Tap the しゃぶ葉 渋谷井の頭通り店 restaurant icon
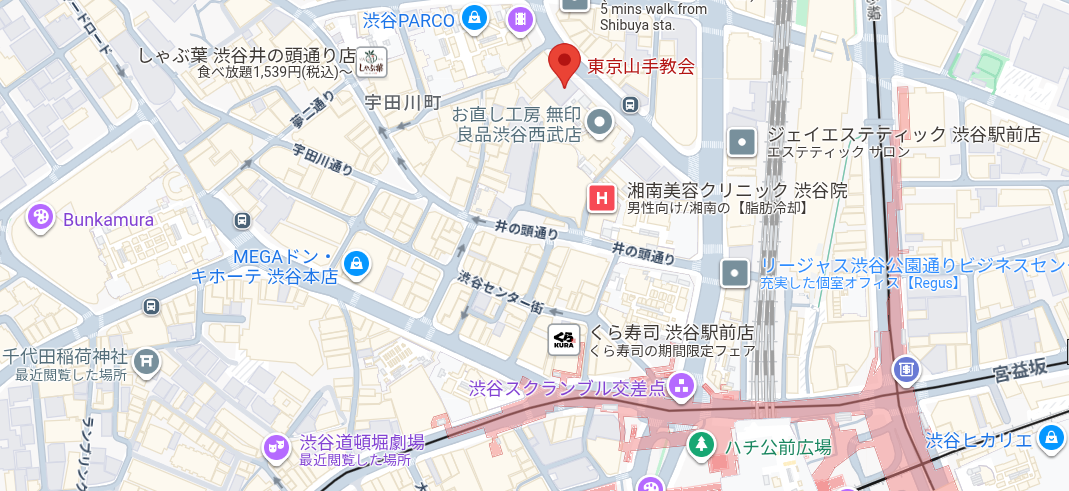Image resolution: width=1069 pixels, height=491 pixels. [x=372, y=62]
